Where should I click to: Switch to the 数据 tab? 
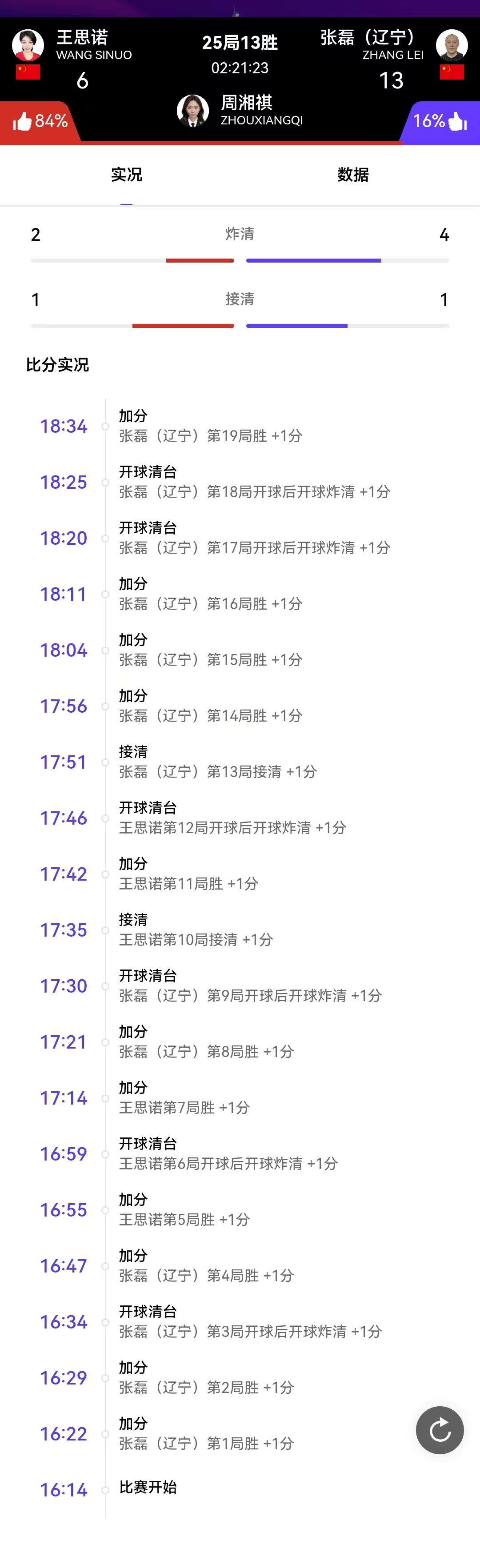(x=353, y=175)
